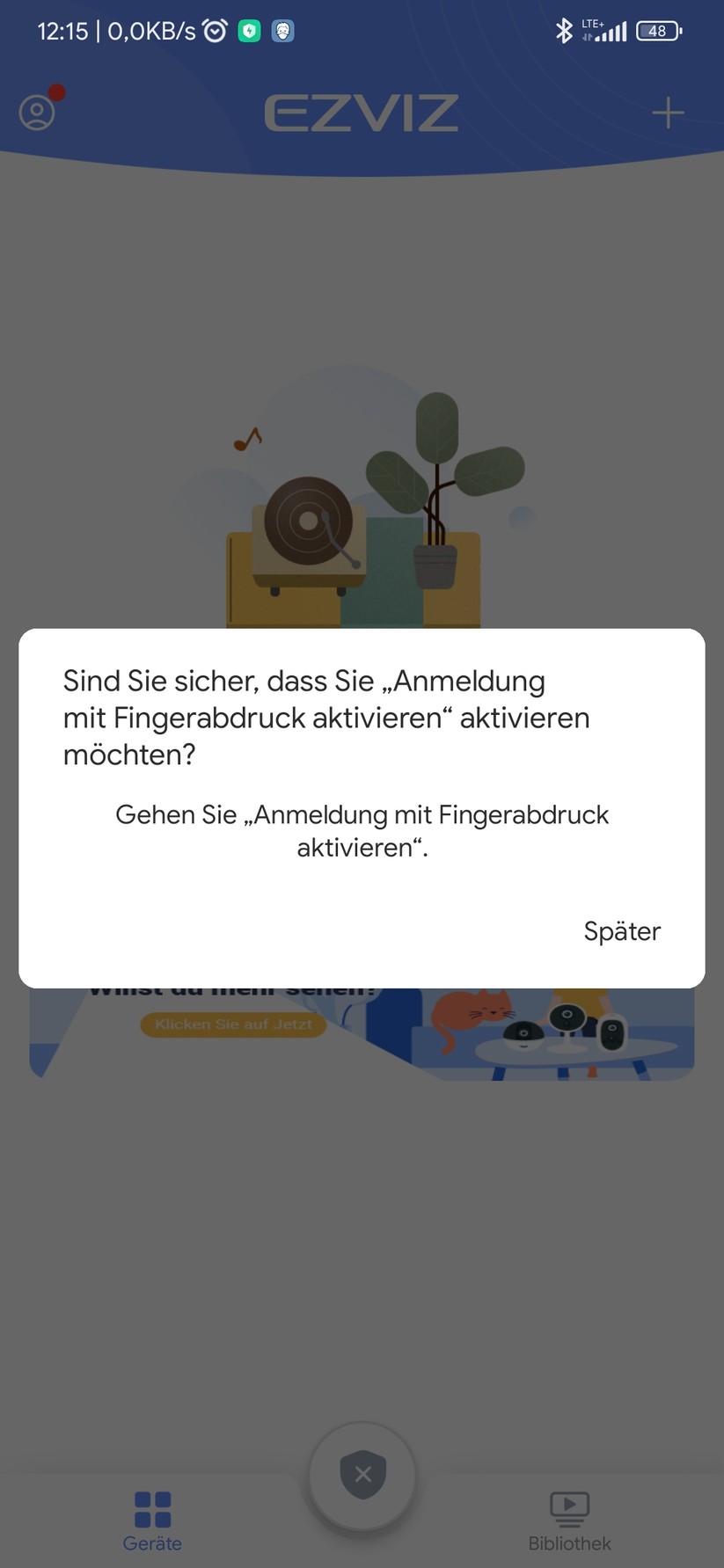Open the Bibliothek playback icon

[568, 1507]
